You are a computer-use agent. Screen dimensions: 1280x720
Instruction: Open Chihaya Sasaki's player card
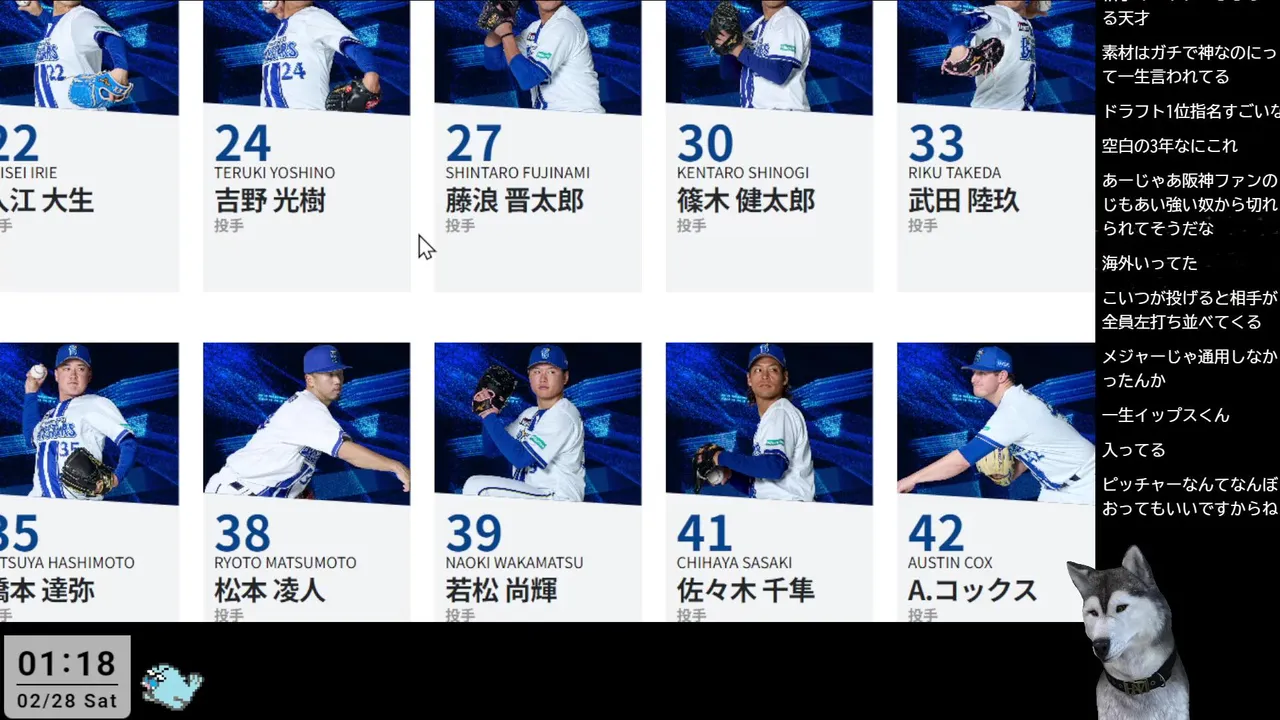(769, 480)
